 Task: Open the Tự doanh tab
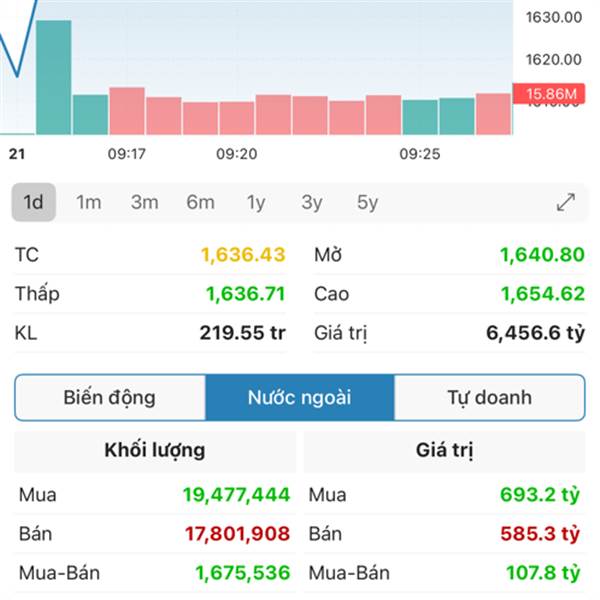(489, 397)
